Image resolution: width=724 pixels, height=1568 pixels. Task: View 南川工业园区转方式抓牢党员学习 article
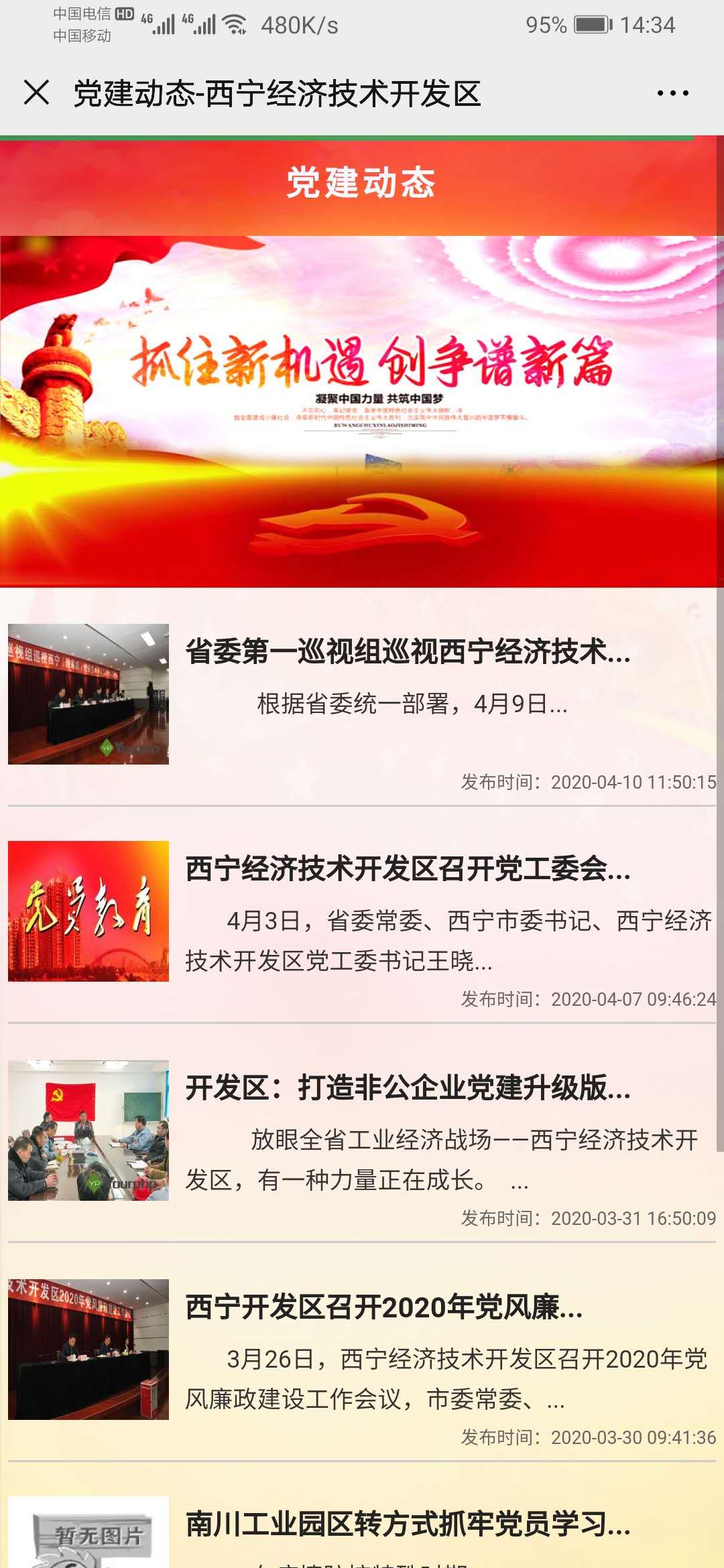(408, 1524)
